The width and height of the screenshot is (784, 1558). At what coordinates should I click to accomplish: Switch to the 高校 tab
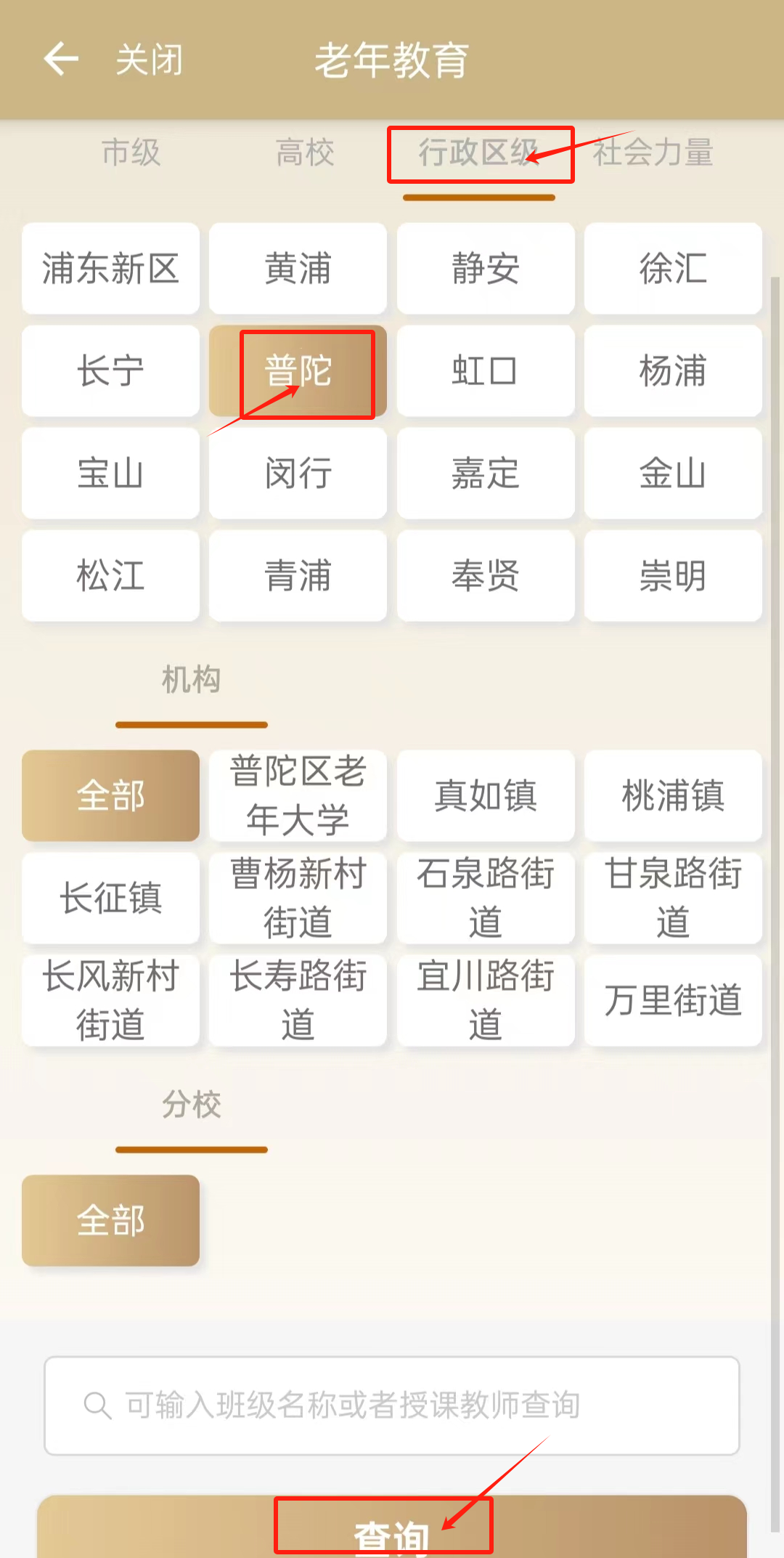(x=305, y=153)
